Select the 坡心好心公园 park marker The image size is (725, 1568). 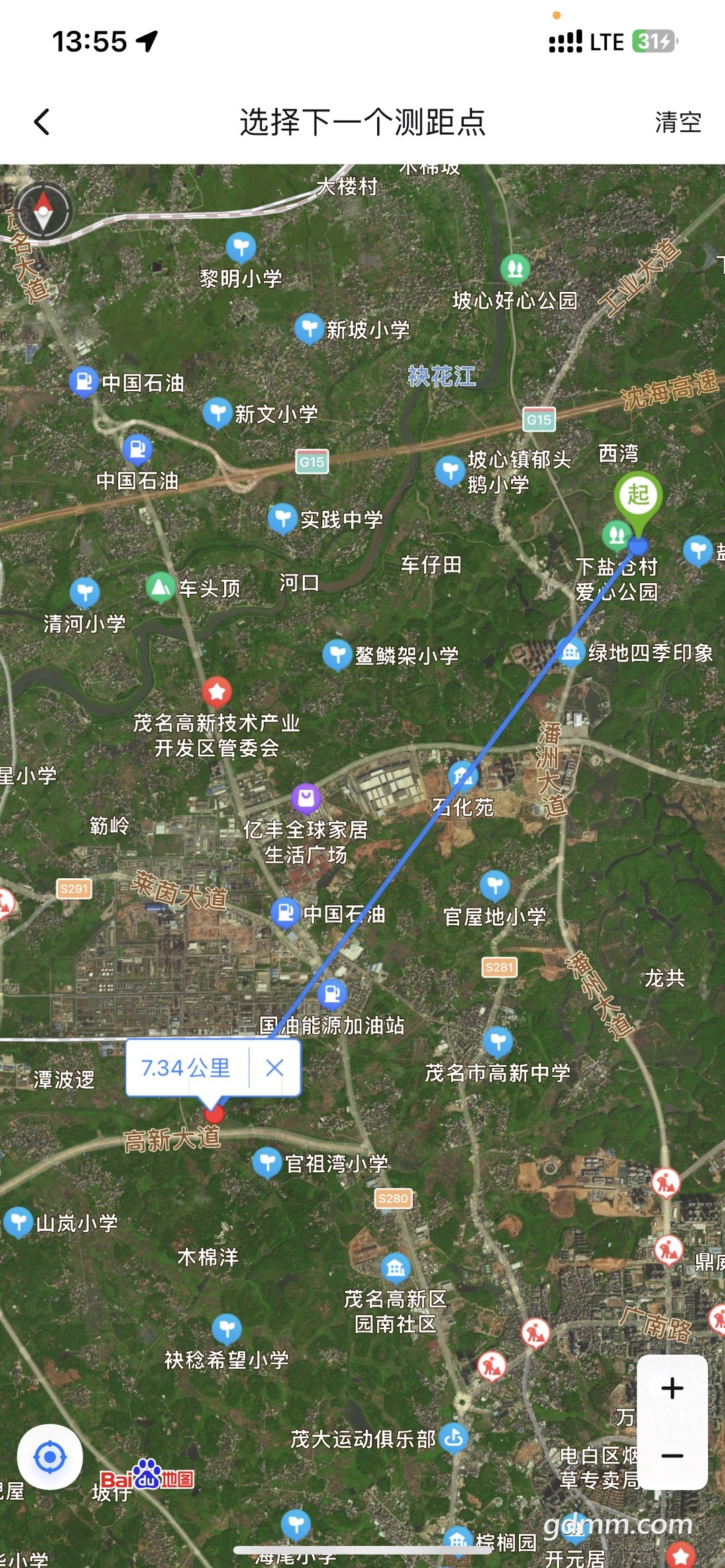(x=515, y=270)
